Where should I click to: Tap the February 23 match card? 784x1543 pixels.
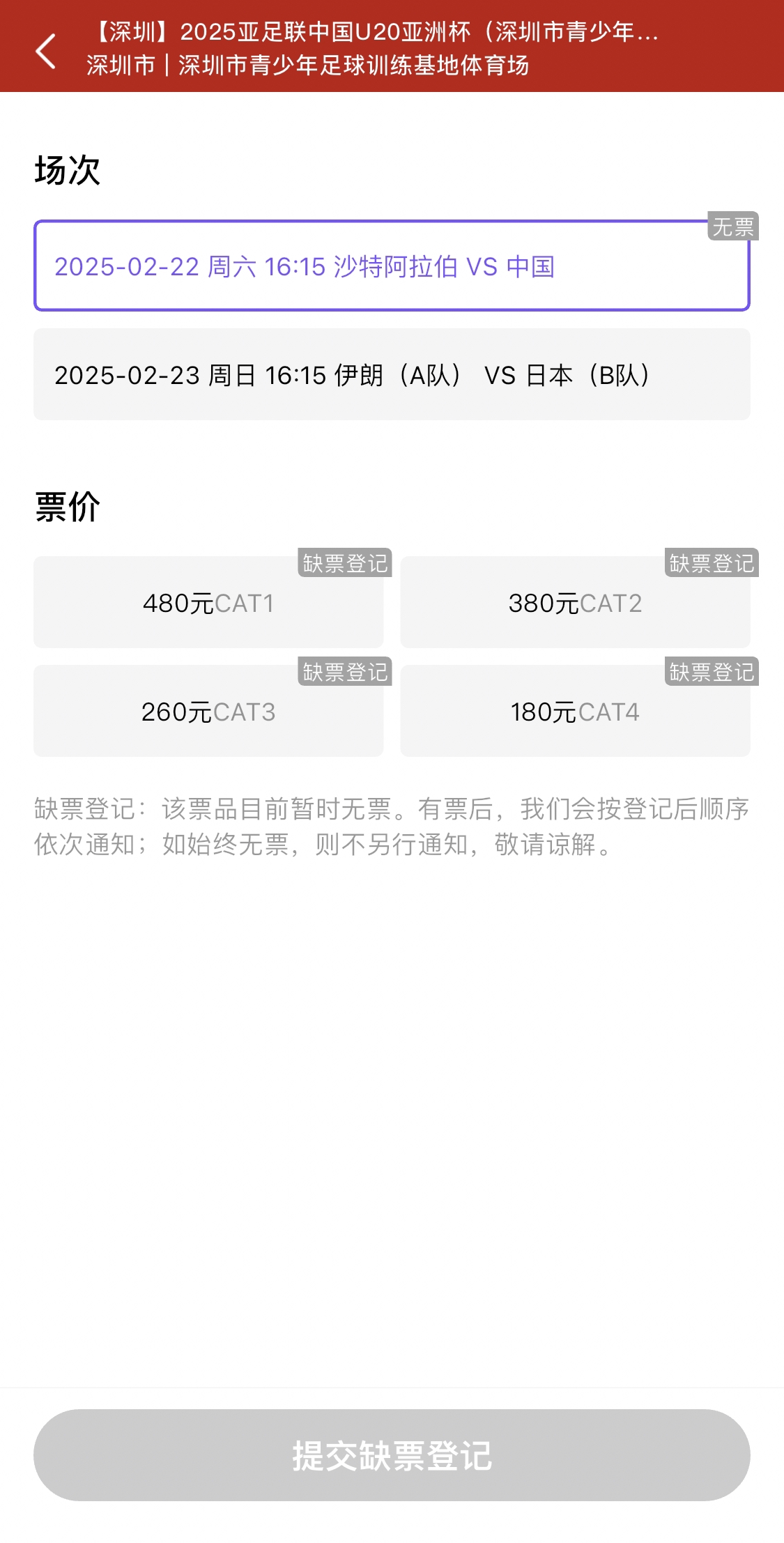(x=392, y=374)
